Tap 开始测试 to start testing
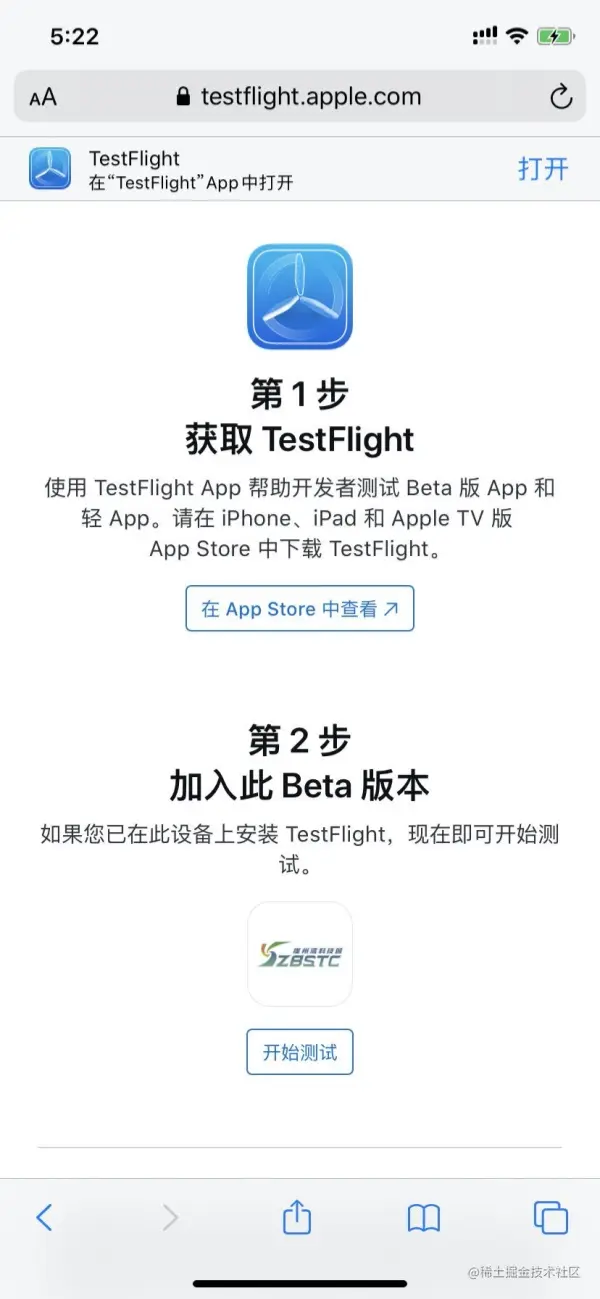600x1299 pixels. point(300,1052)
